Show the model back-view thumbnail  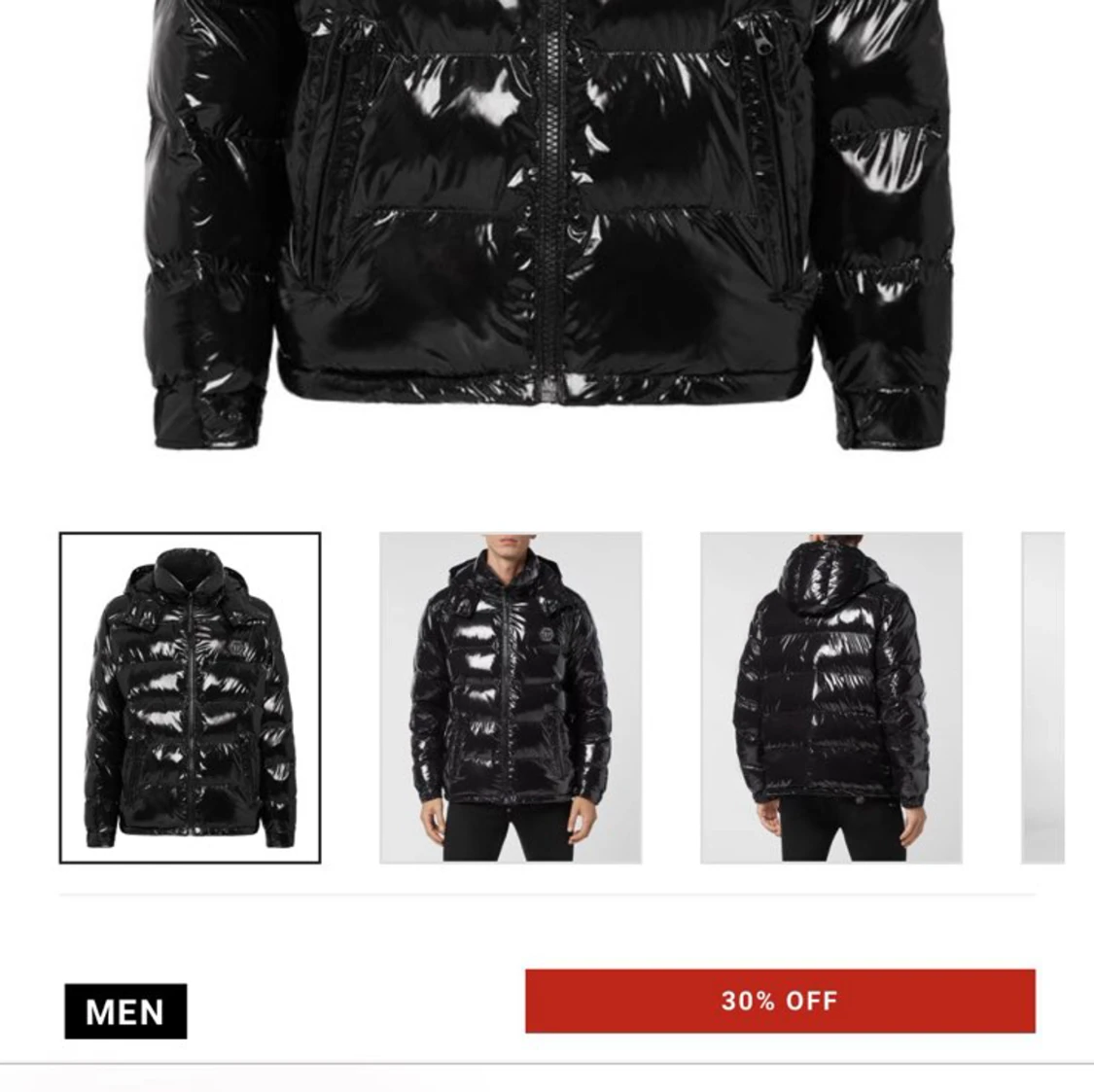[831, 697]
